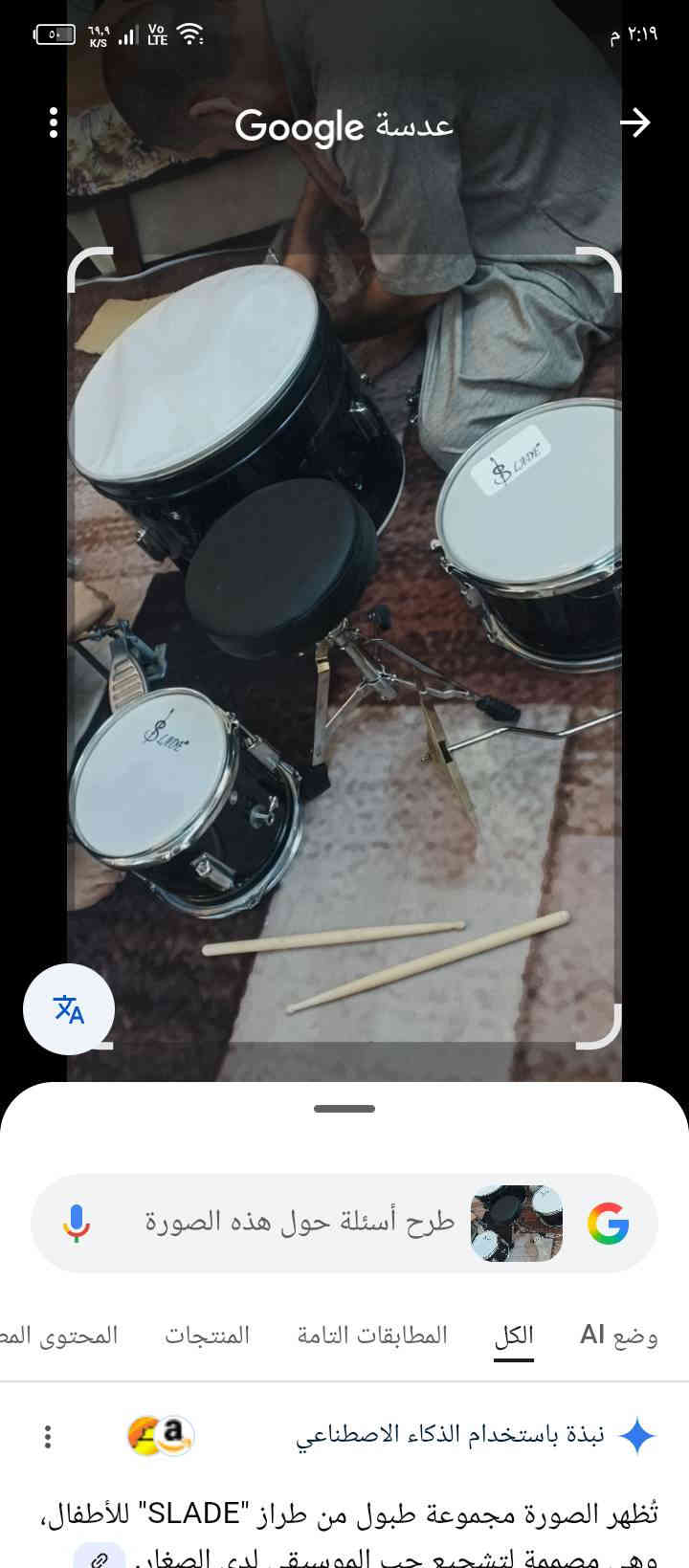
Task: Open the AI overview source icons
Action: (x=161, y=1436)
